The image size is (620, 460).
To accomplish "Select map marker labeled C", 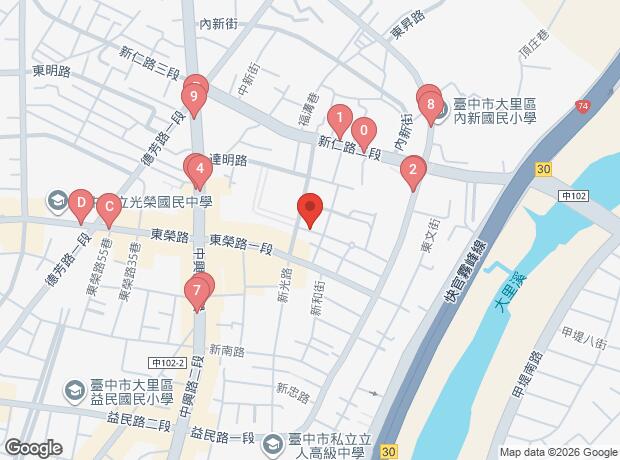I will point(109,209).
